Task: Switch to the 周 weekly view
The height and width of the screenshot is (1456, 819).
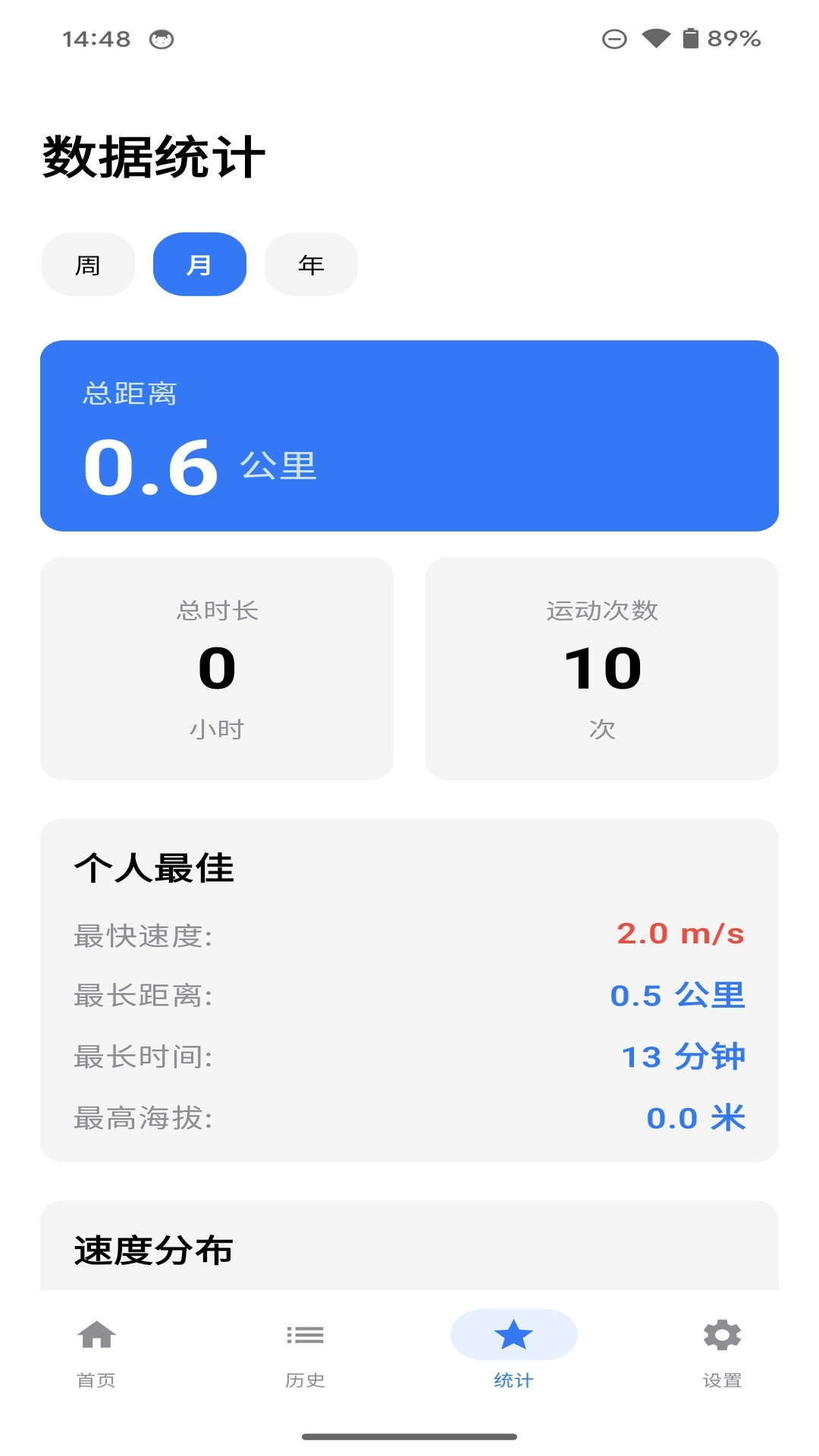Action: 87,263
